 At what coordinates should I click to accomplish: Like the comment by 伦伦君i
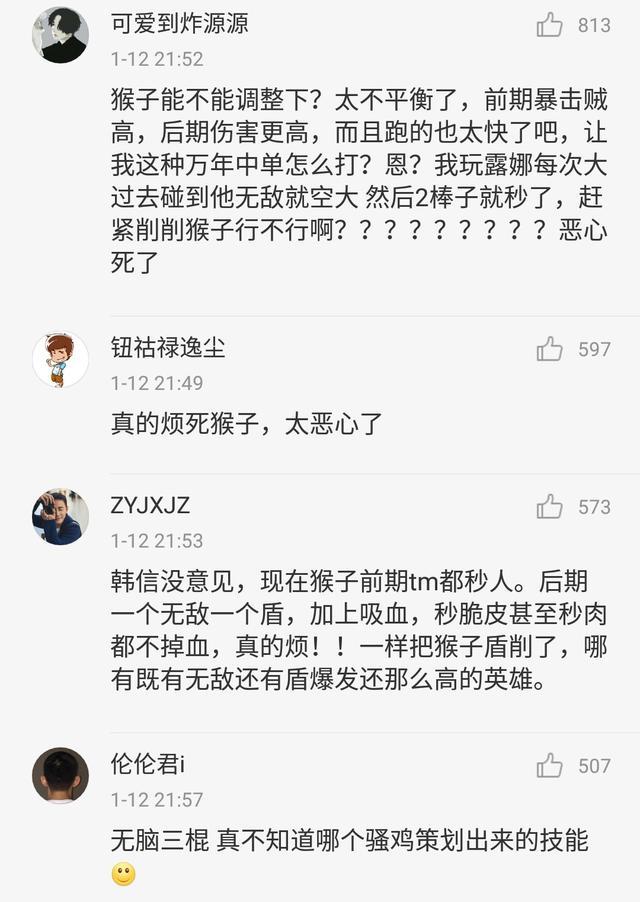click(x=550, y=766)
